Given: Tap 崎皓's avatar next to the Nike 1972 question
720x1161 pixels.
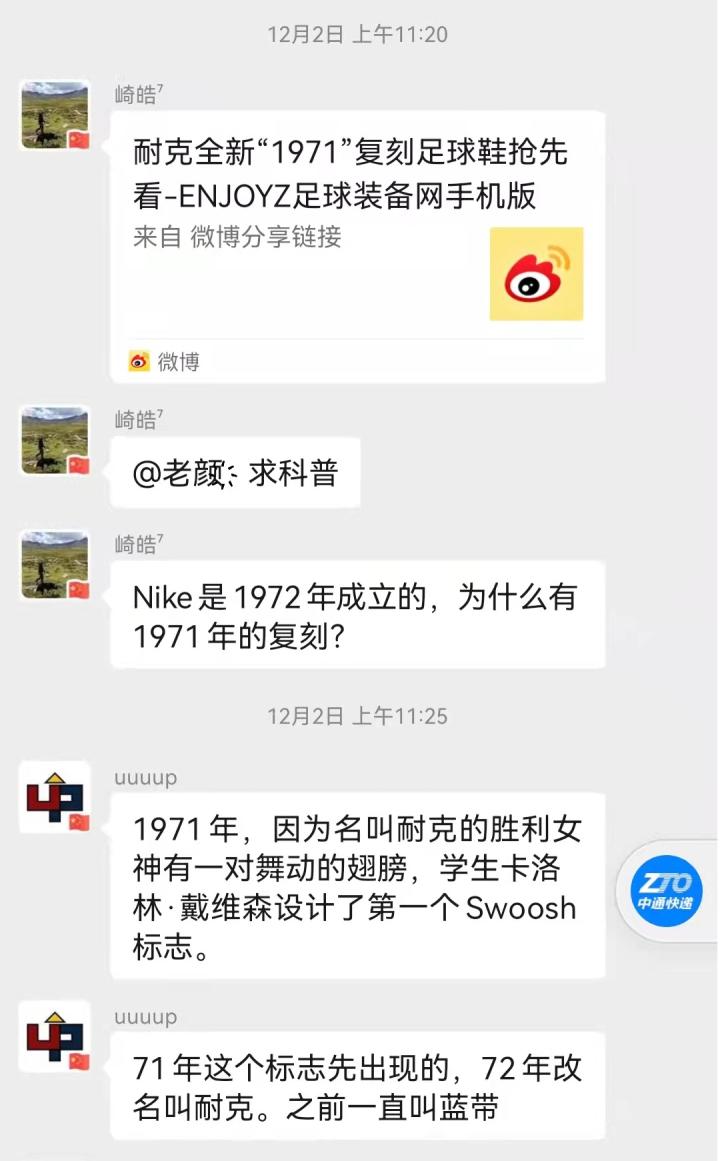Looking at the screenshot, I should coord(55,565).
